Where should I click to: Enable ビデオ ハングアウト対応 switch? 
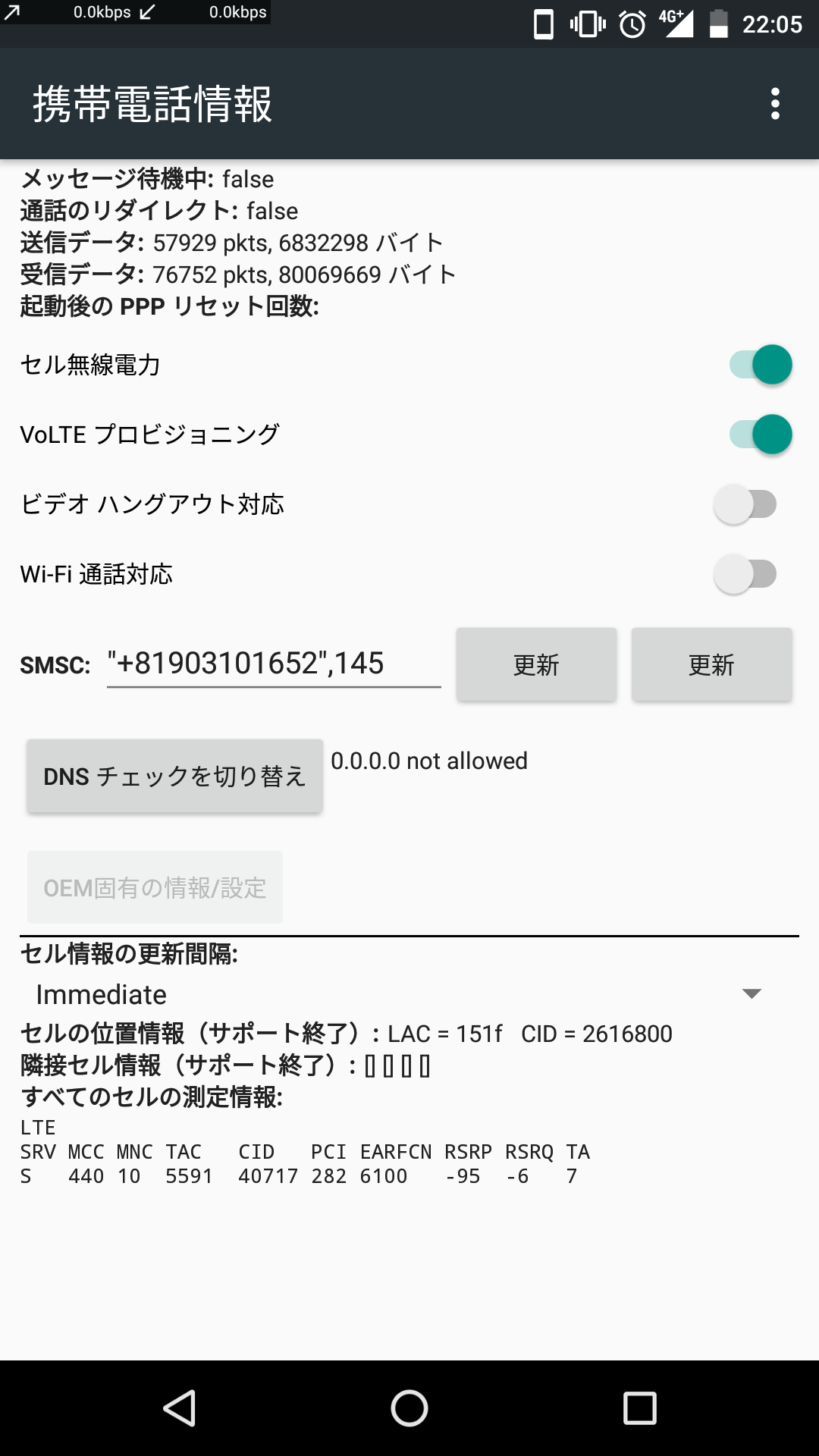pos(745,504)
